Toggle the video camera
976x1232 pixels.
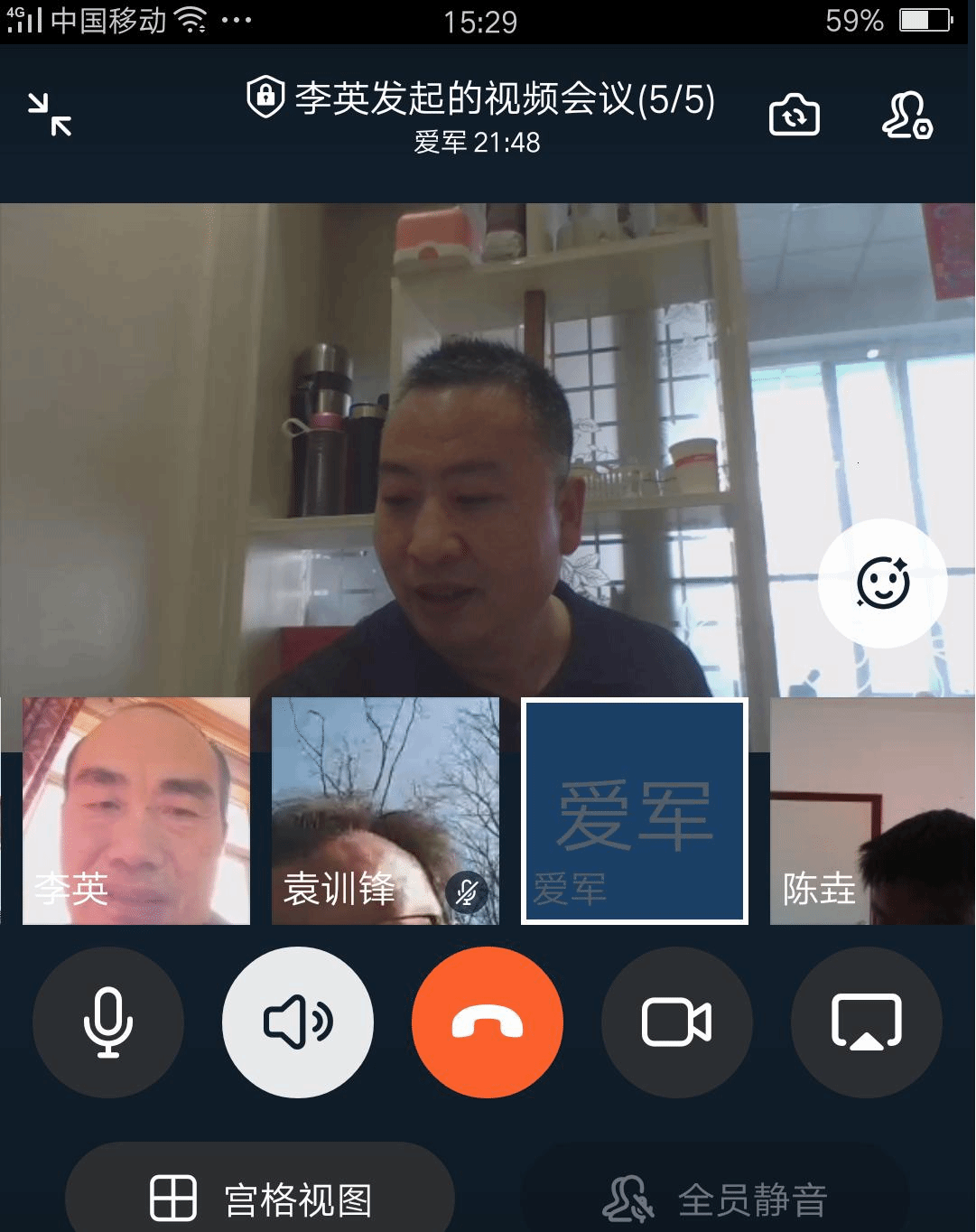click(x=677, y=1022)
